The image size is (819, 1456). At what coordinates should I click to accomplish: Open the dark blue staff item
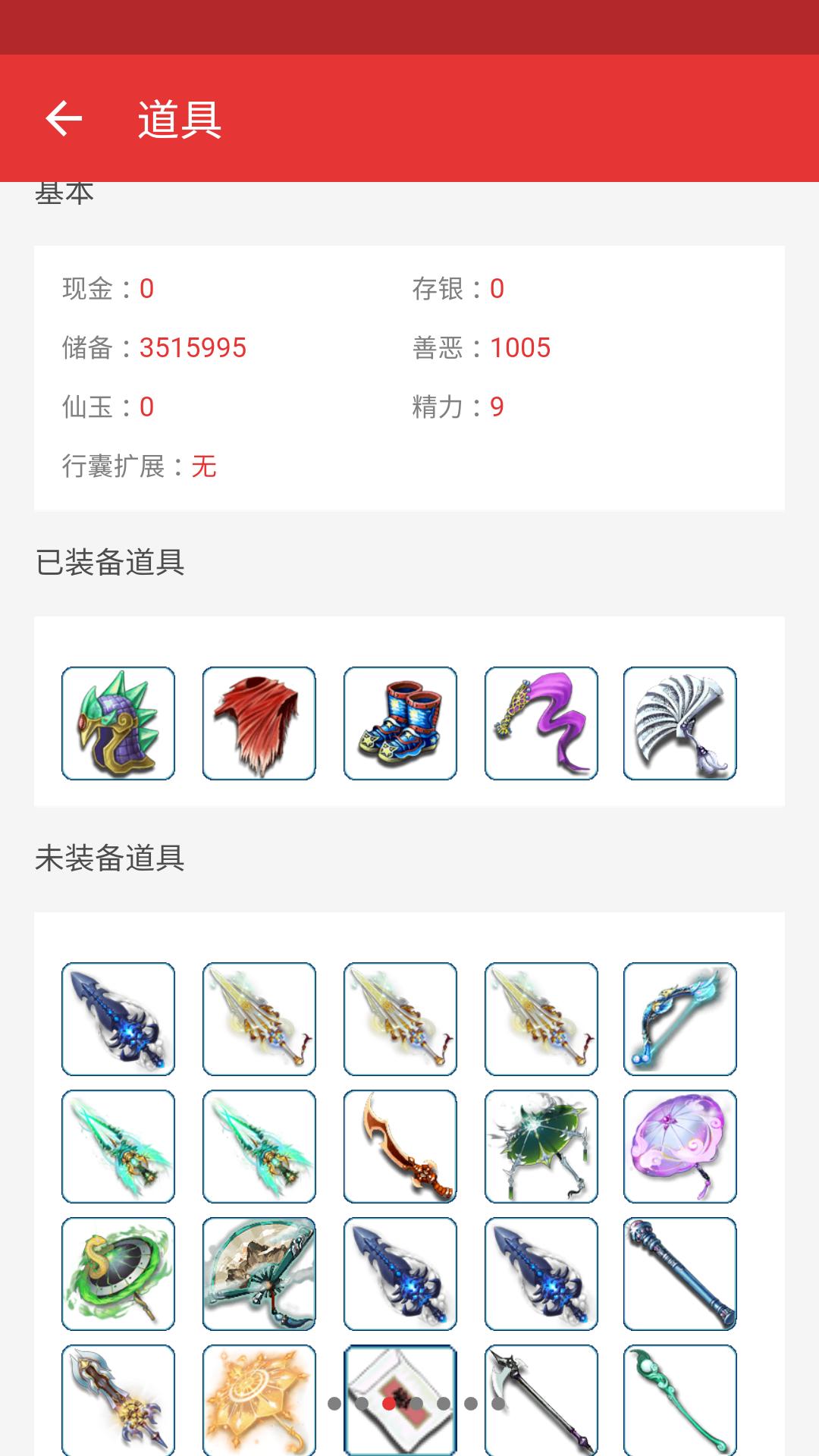680,1274
